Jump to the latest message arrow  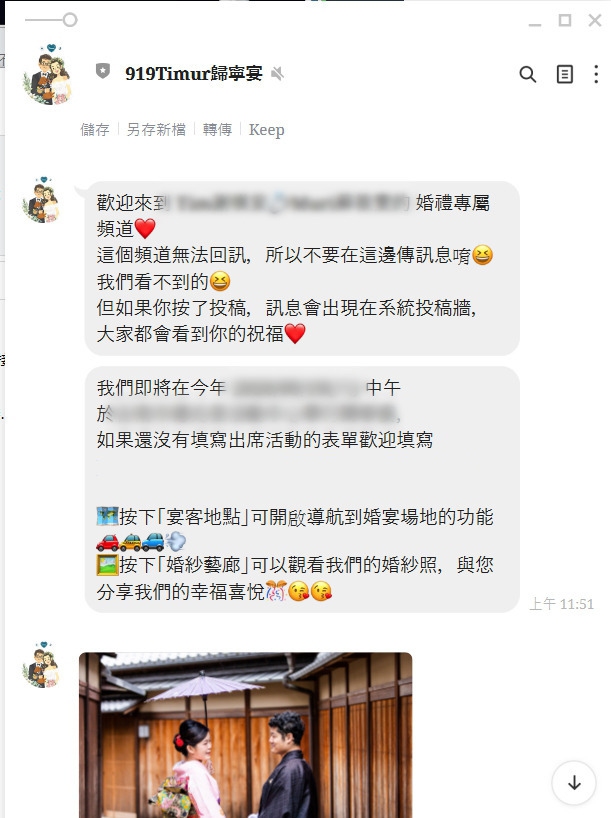tap(574, 783)
